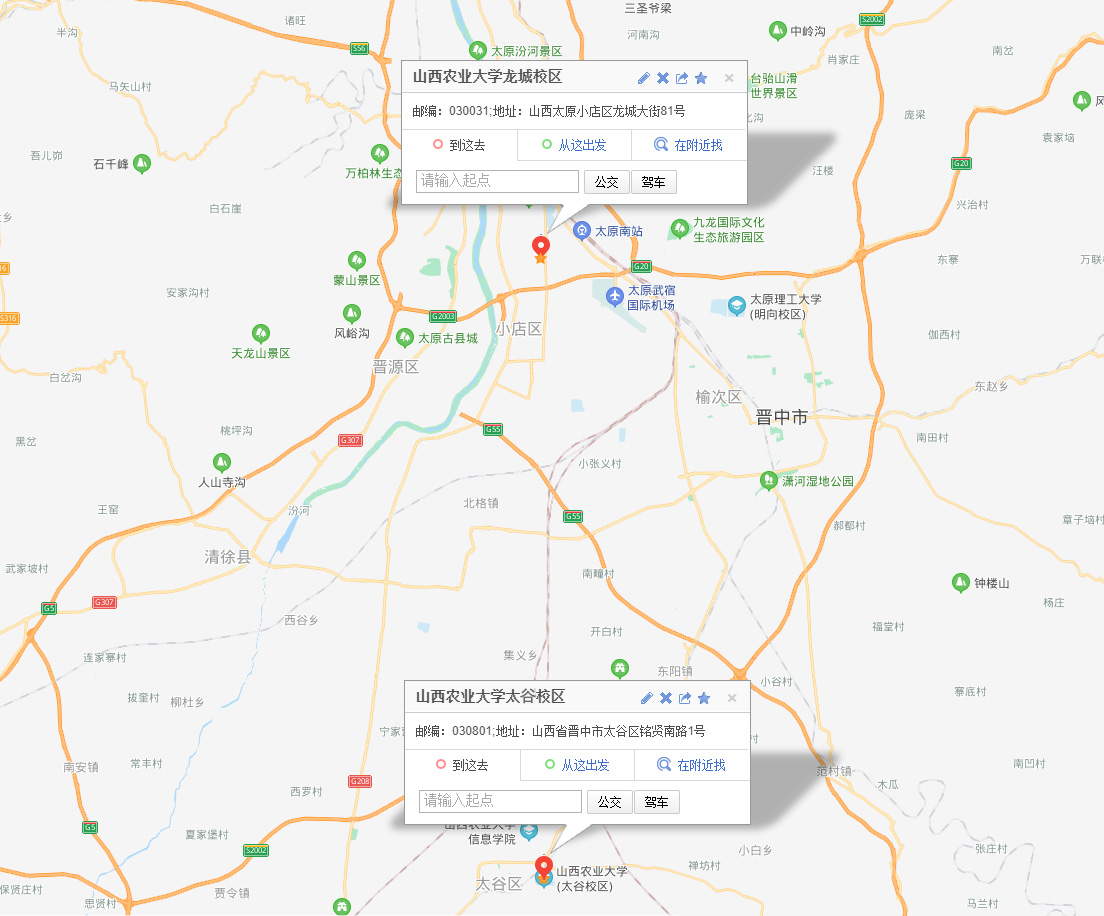Tap 公交 in the 太谷校区 popup
This screenshot has width=1104, height=916.
coord(609,802)
